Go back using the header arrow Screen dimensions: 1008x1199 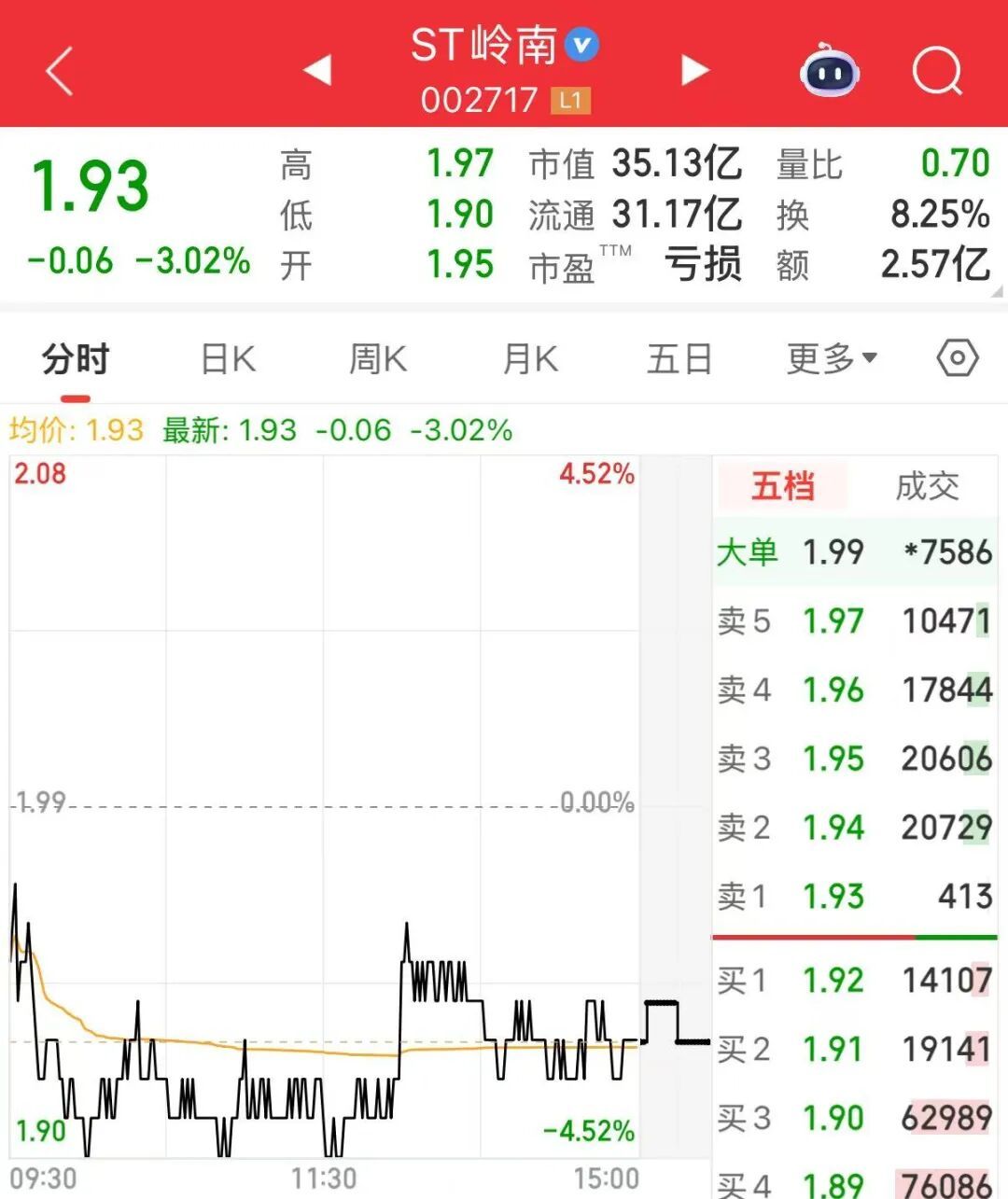tap(59, 71)
